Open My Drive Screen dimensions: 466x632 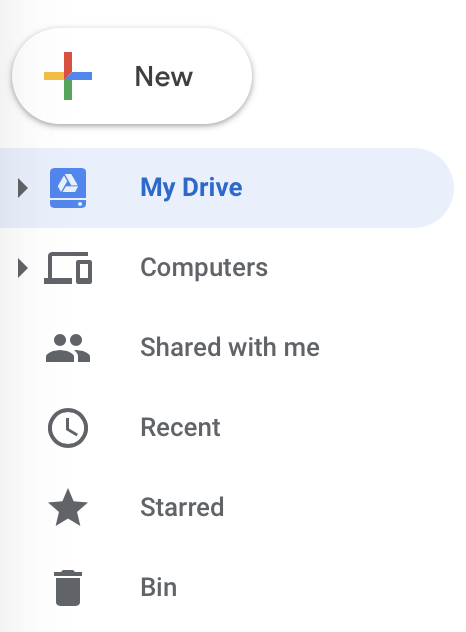[227, 188]
